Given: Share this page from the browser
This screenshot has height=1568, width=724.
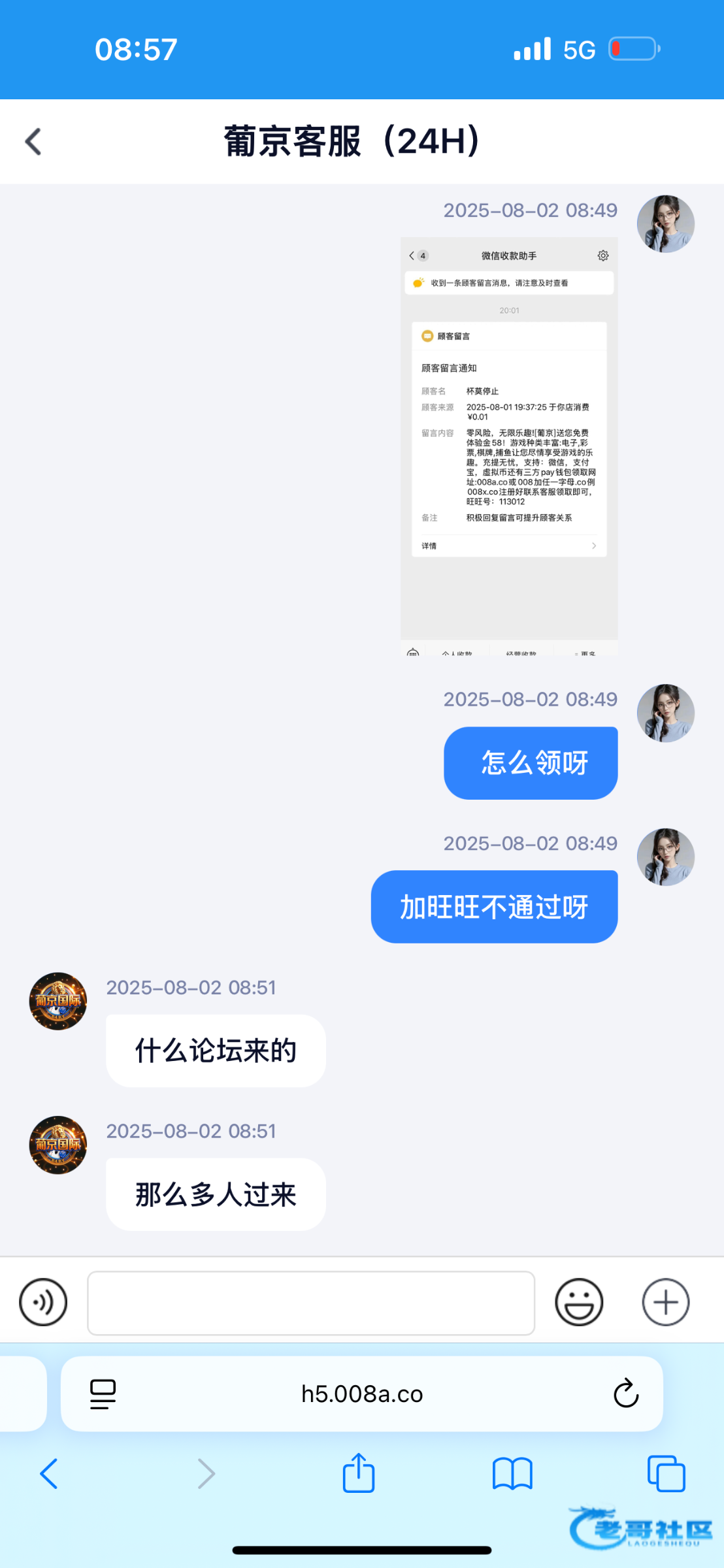Looking at the screenshot, I should coord(359,1473).
